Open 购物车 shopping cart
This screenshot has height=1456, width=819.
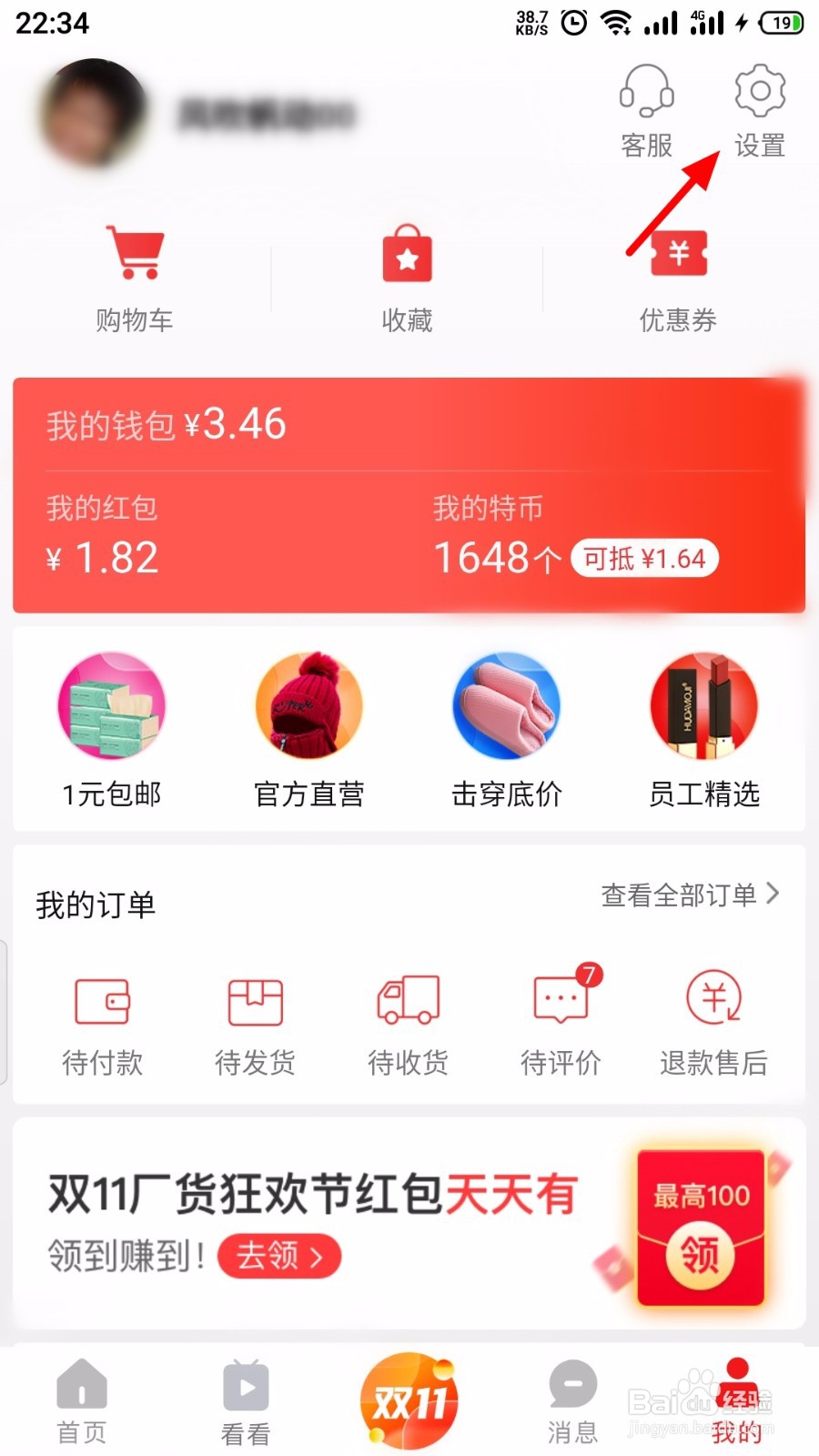(x=135, y=278)
